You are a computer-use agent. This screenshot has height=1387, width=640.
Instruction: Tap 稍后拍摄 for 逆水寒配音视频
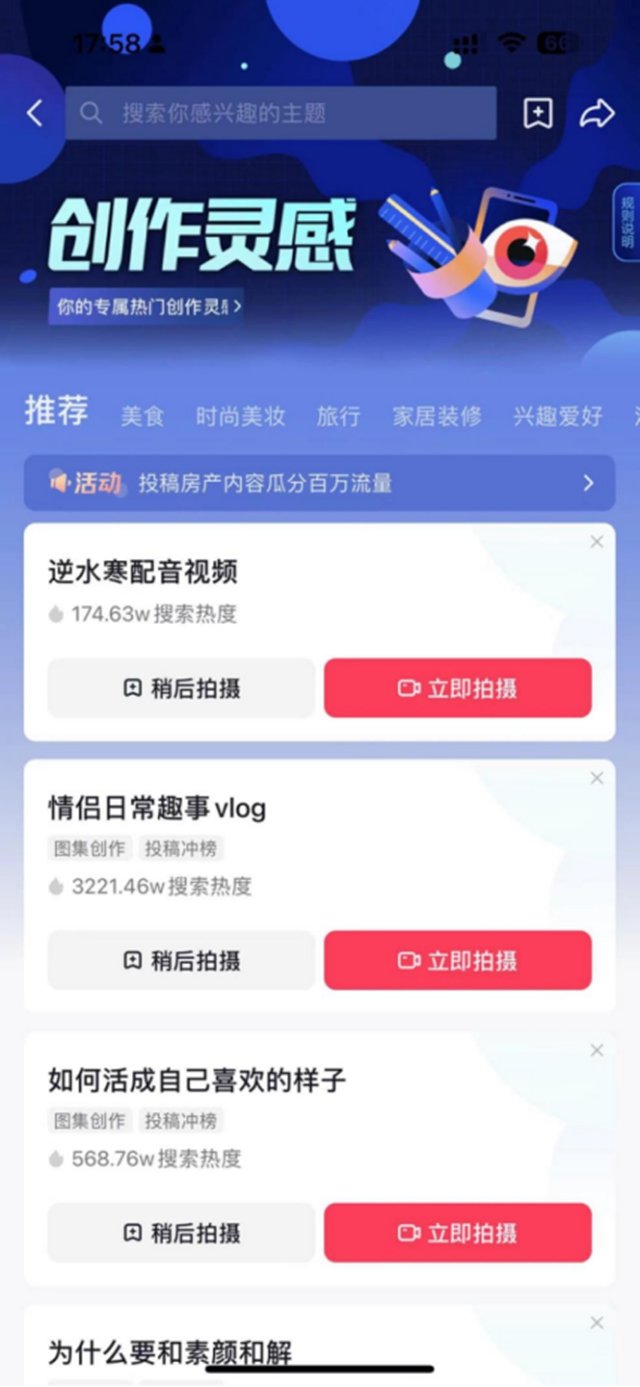pyautogui.click(x=181, y=688)
